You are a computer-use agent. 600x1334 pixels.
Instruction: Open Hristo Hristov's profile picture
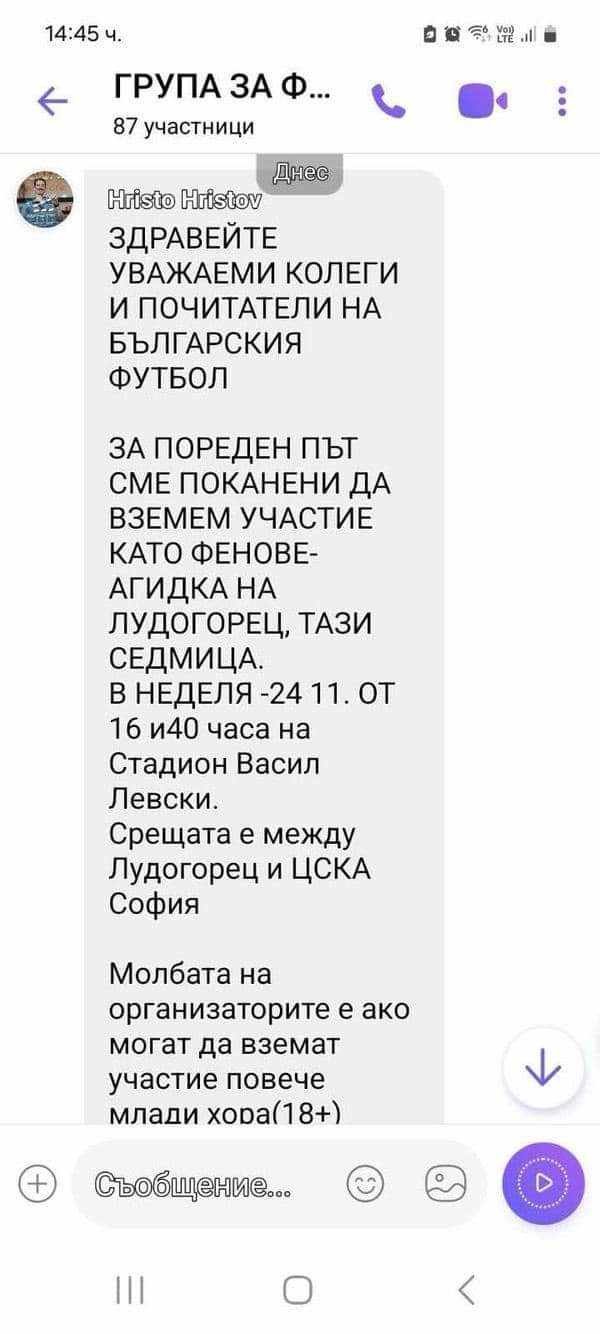[x=45, y=200]
